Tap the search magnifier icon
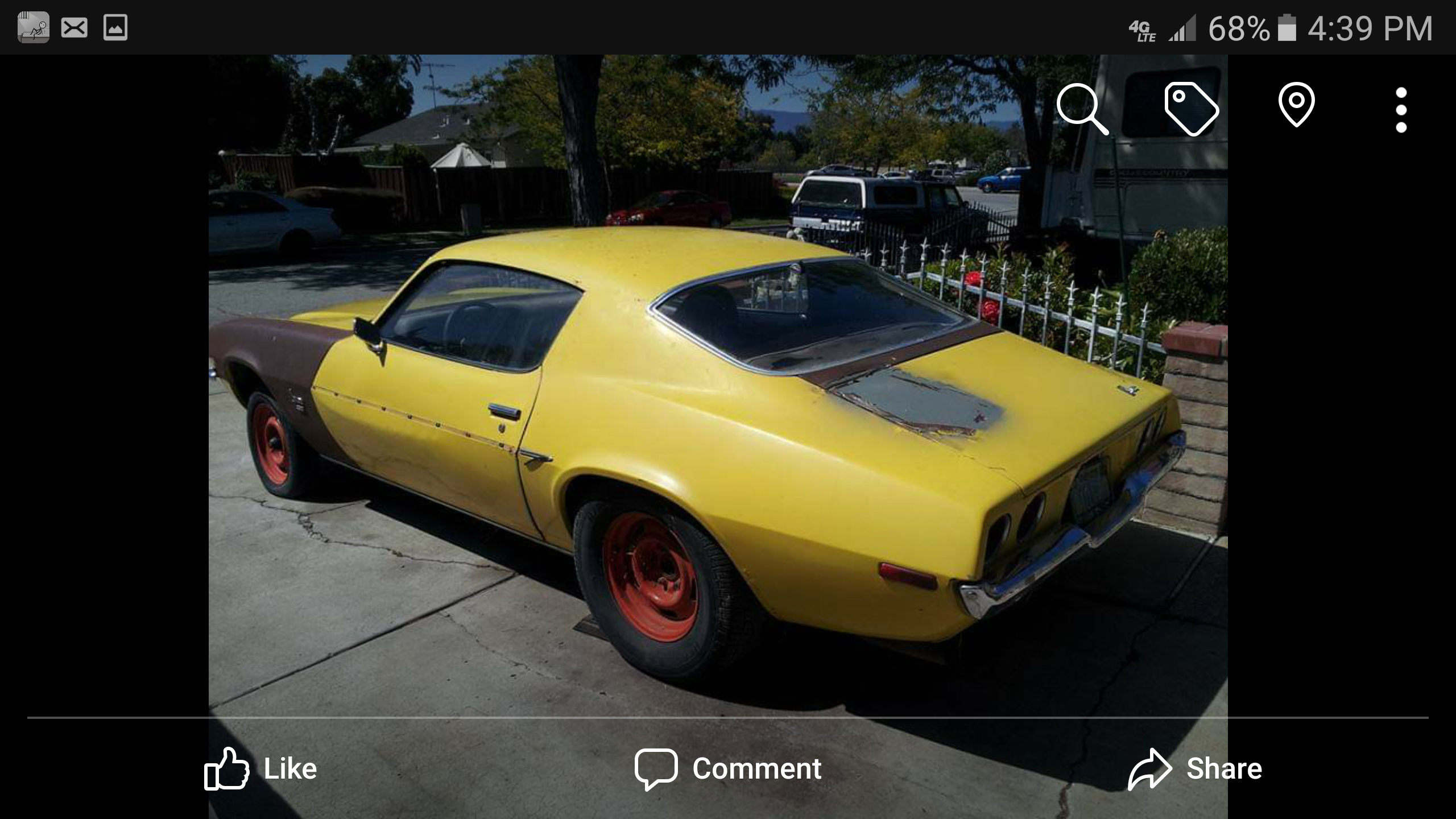This screenshot has width=1456, height=819. click(1082, 109)
